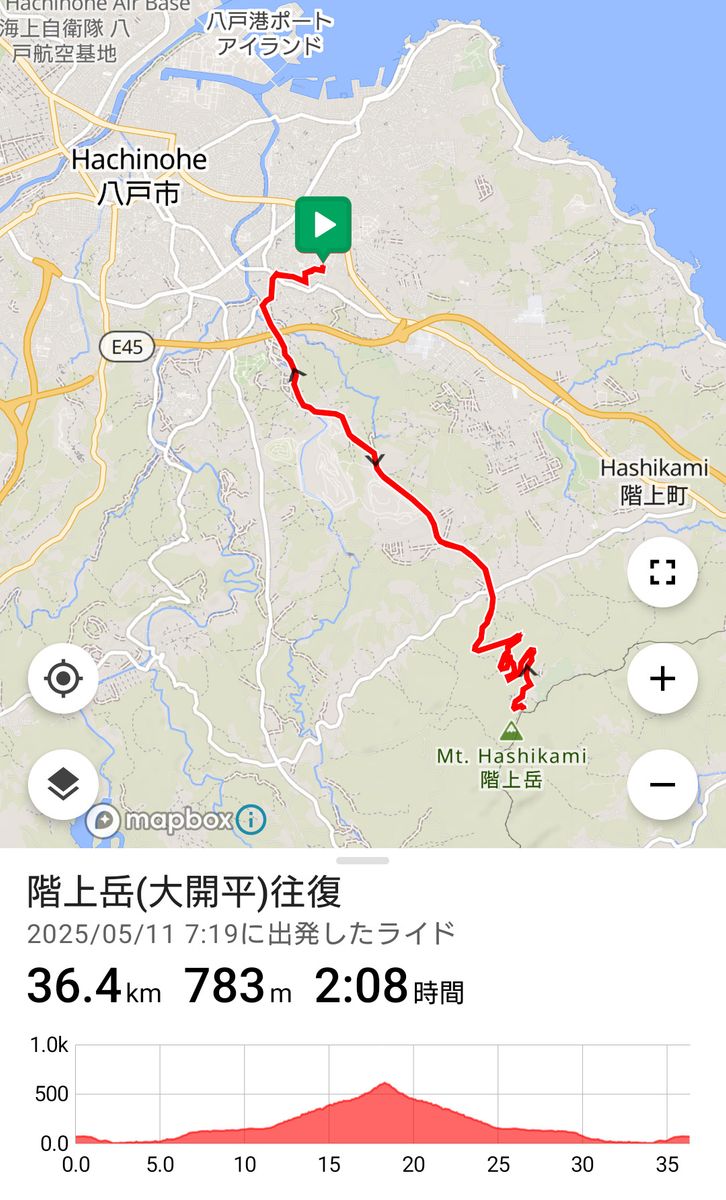Screen dimensions: 726x1200
Task: Expand the map to fullscreen
Action: pyautogui.click(x=662, y=572)
